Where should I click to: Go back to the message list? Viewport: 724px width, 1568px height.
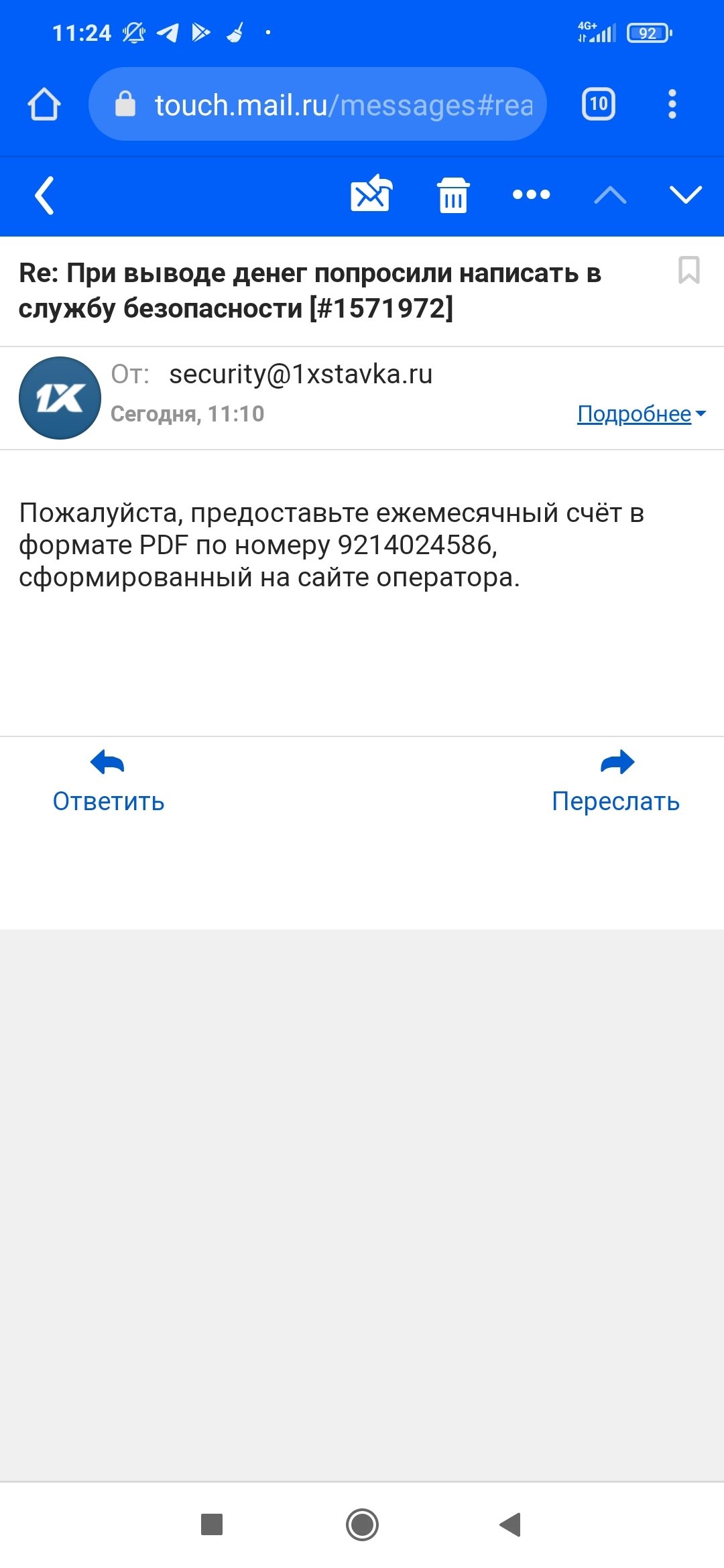44,195
